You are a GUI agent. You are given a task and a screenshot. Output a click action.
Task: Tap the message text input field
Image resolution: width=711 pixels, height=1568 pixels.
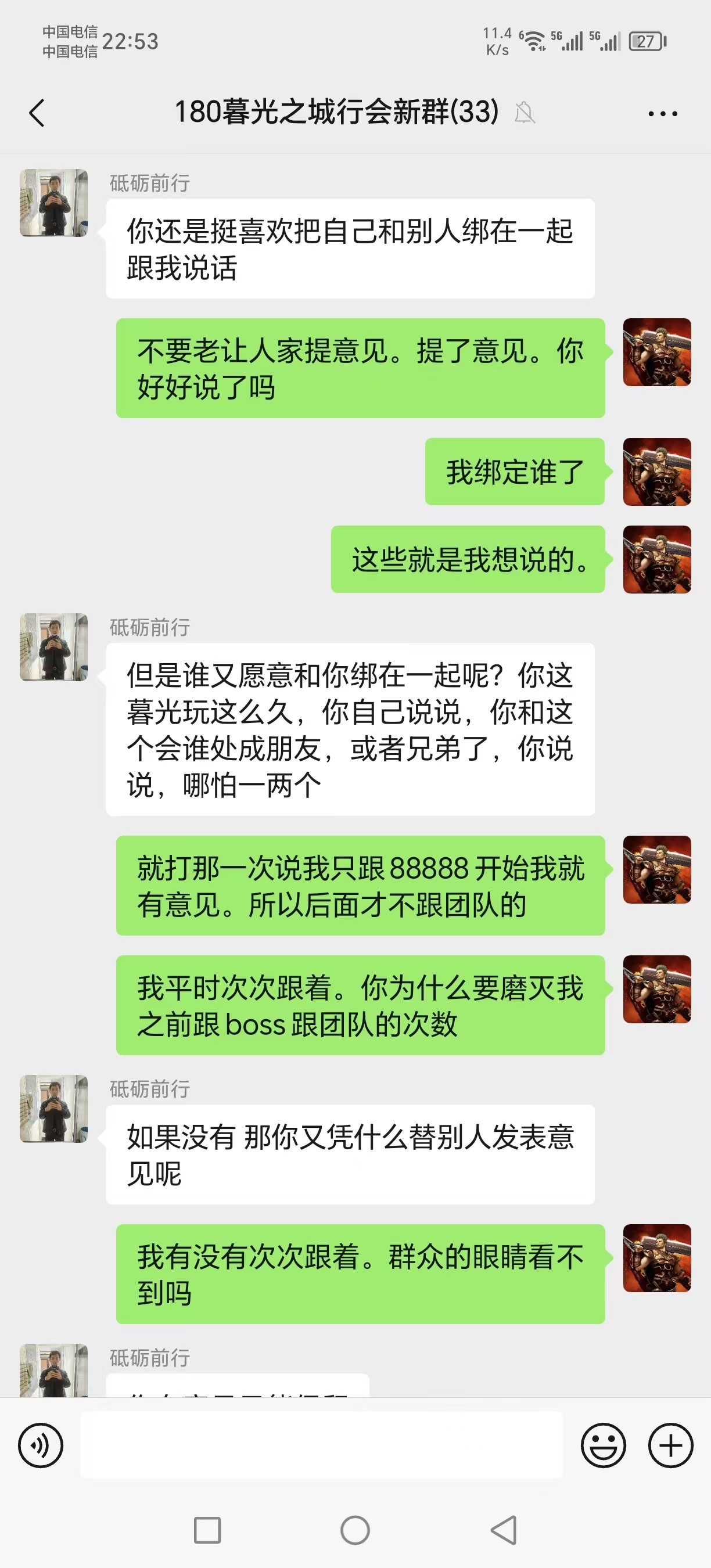coord(321,1445)
